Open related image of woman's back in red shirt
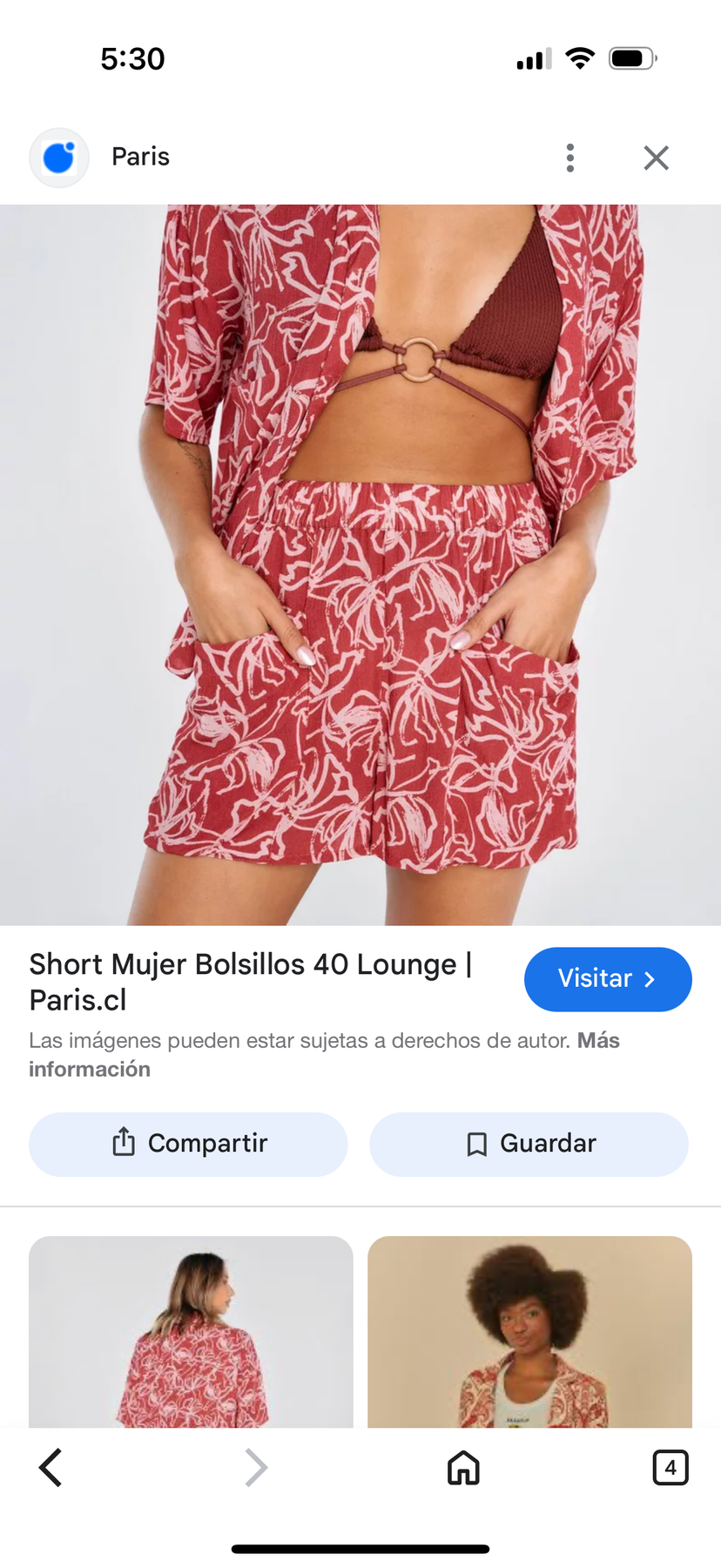The image size is (721, 1568). pos(191,1331)
